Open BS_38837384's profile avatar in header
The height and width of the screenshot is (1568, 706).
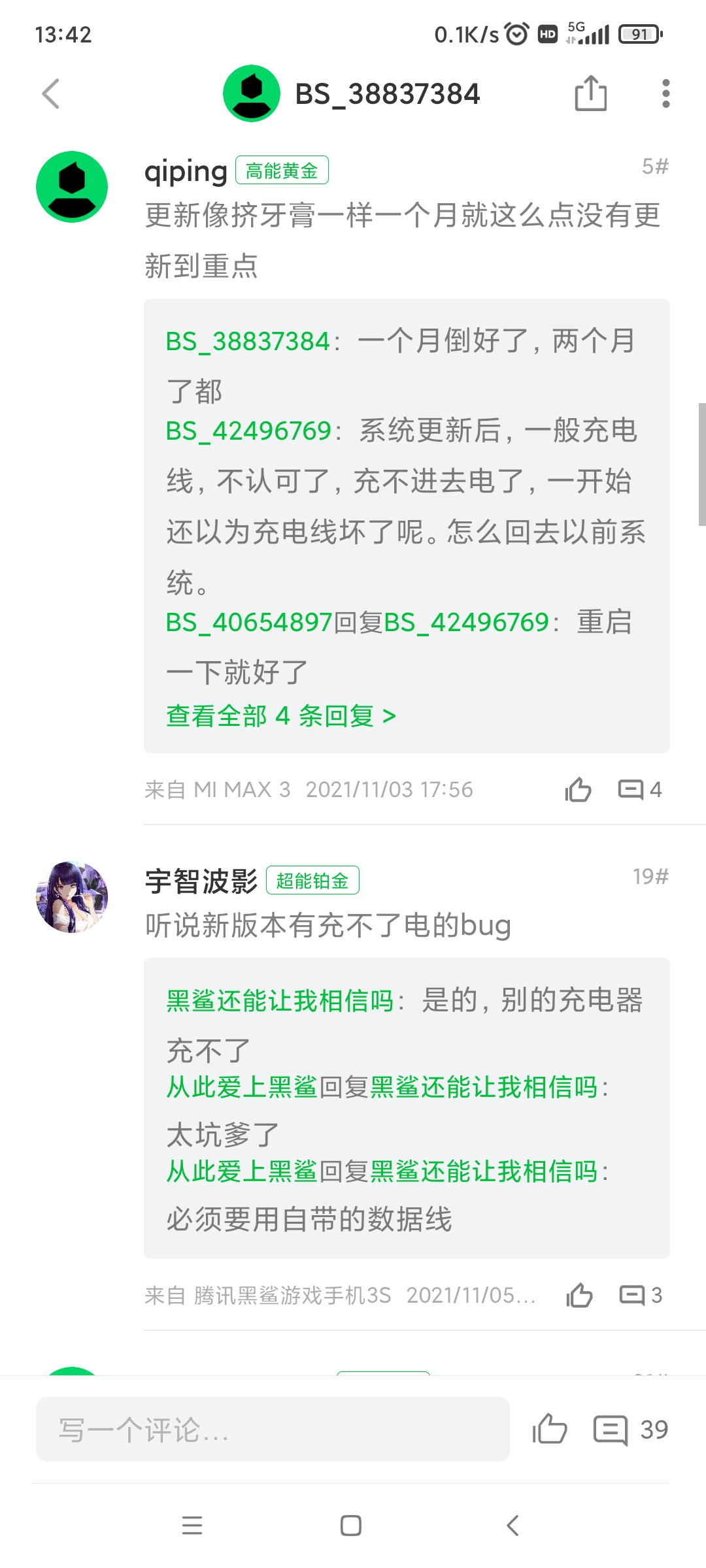pyautogui.click(x=252, y=93)
